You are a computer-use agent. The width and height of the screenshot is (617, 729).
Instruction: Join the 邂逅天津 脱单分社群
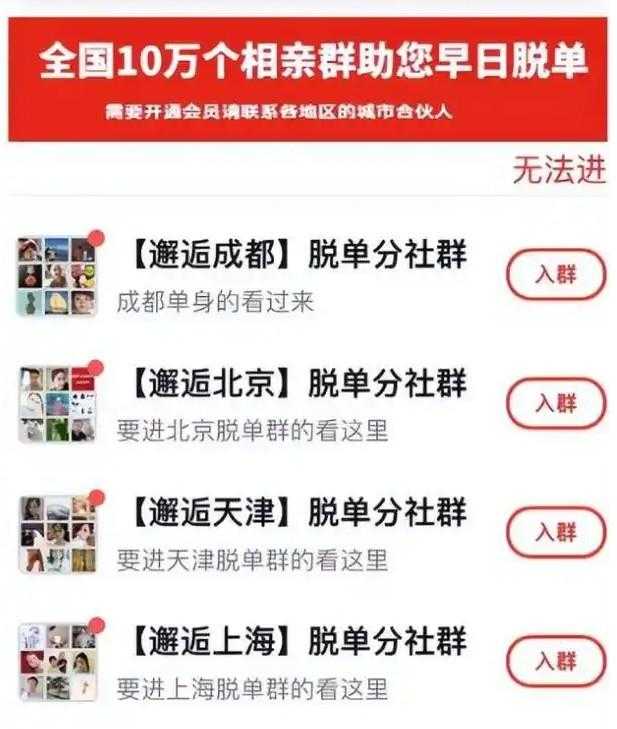coord(556,531)
